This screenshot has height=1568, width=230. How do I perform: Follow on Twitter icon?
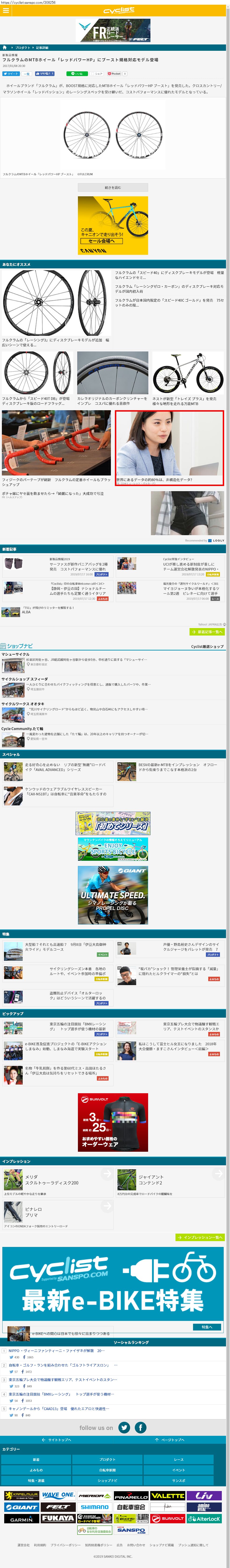[124, 1427]
